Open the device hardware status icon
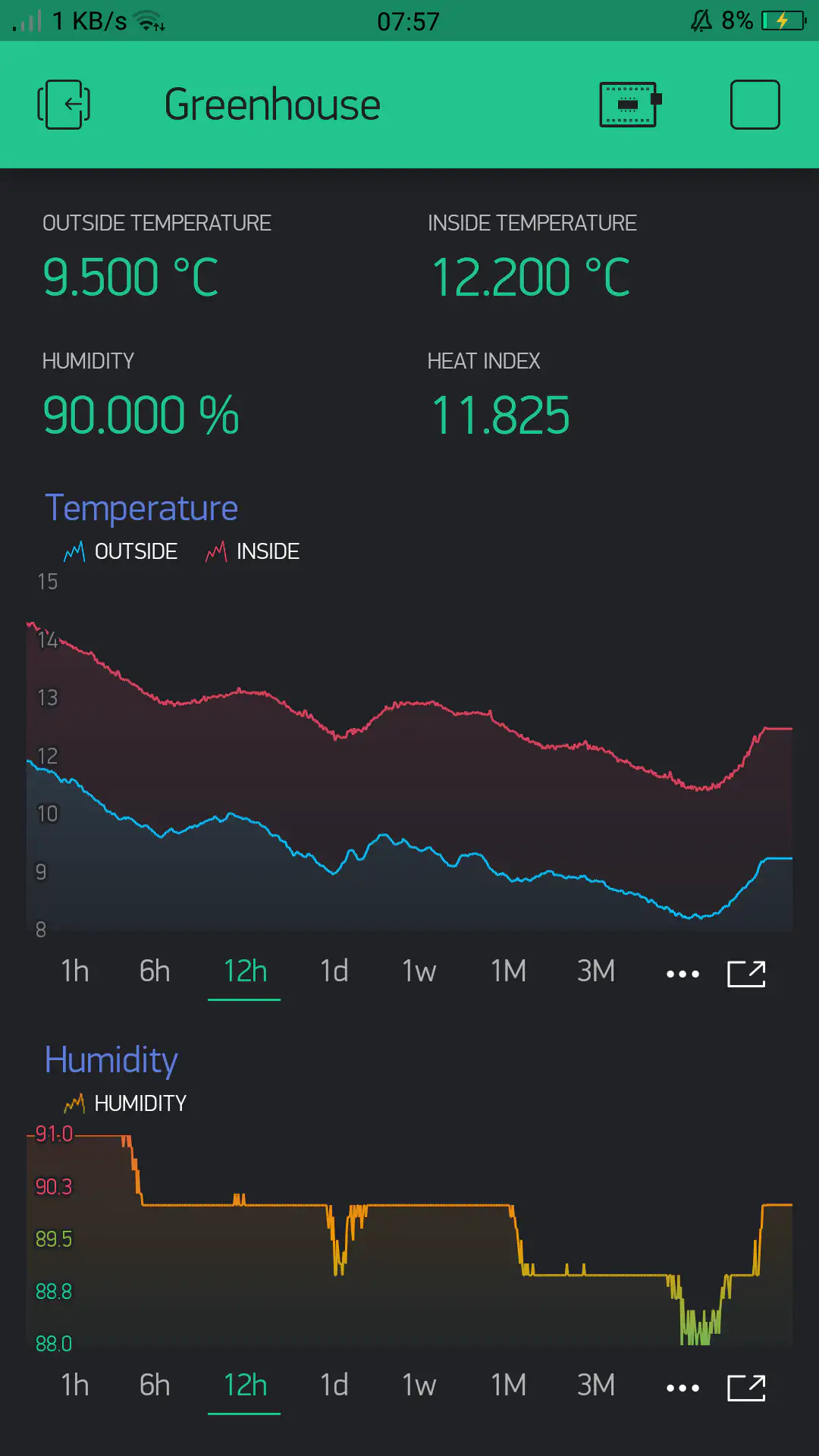819x1456 pixels. point(629,105)
